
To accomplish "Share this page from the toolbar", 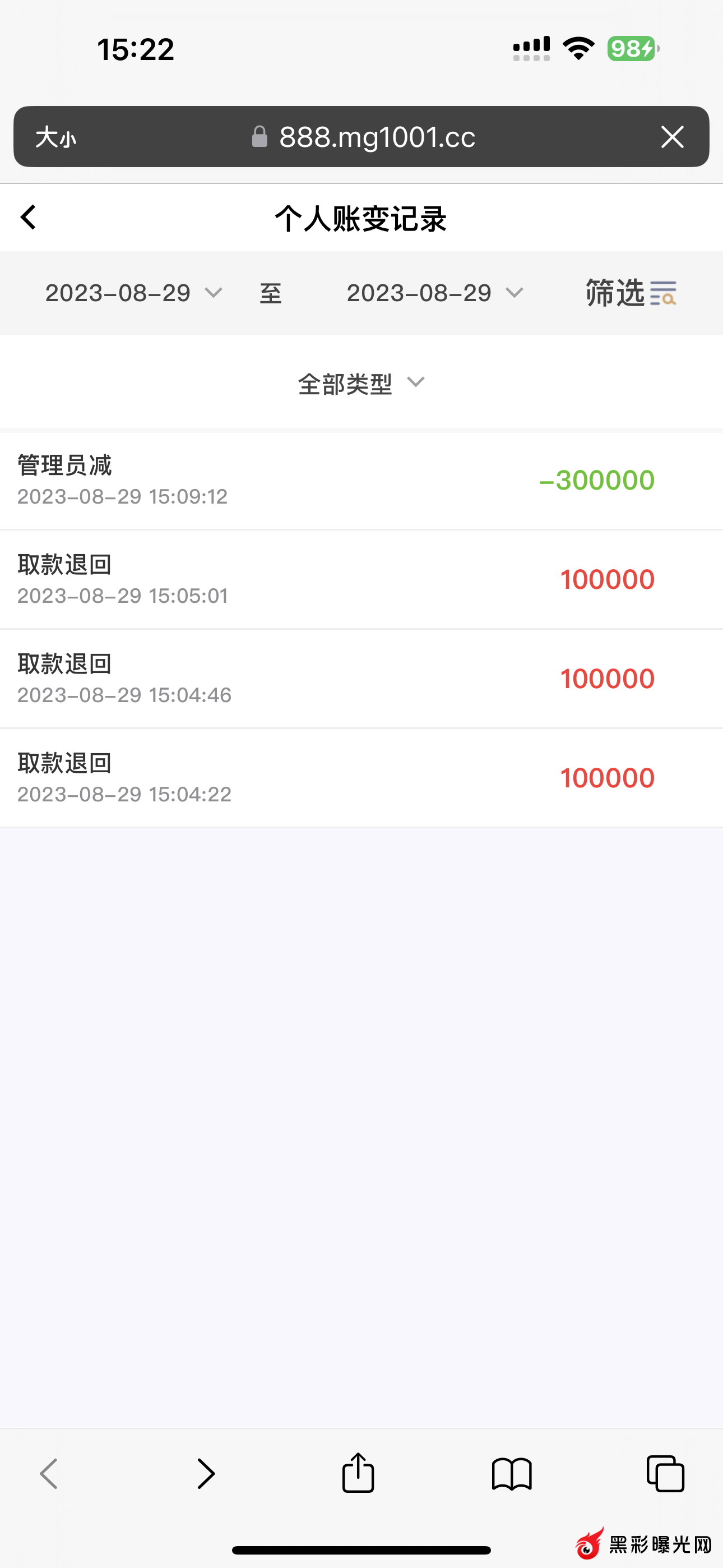I will (x=358, y=1473).
